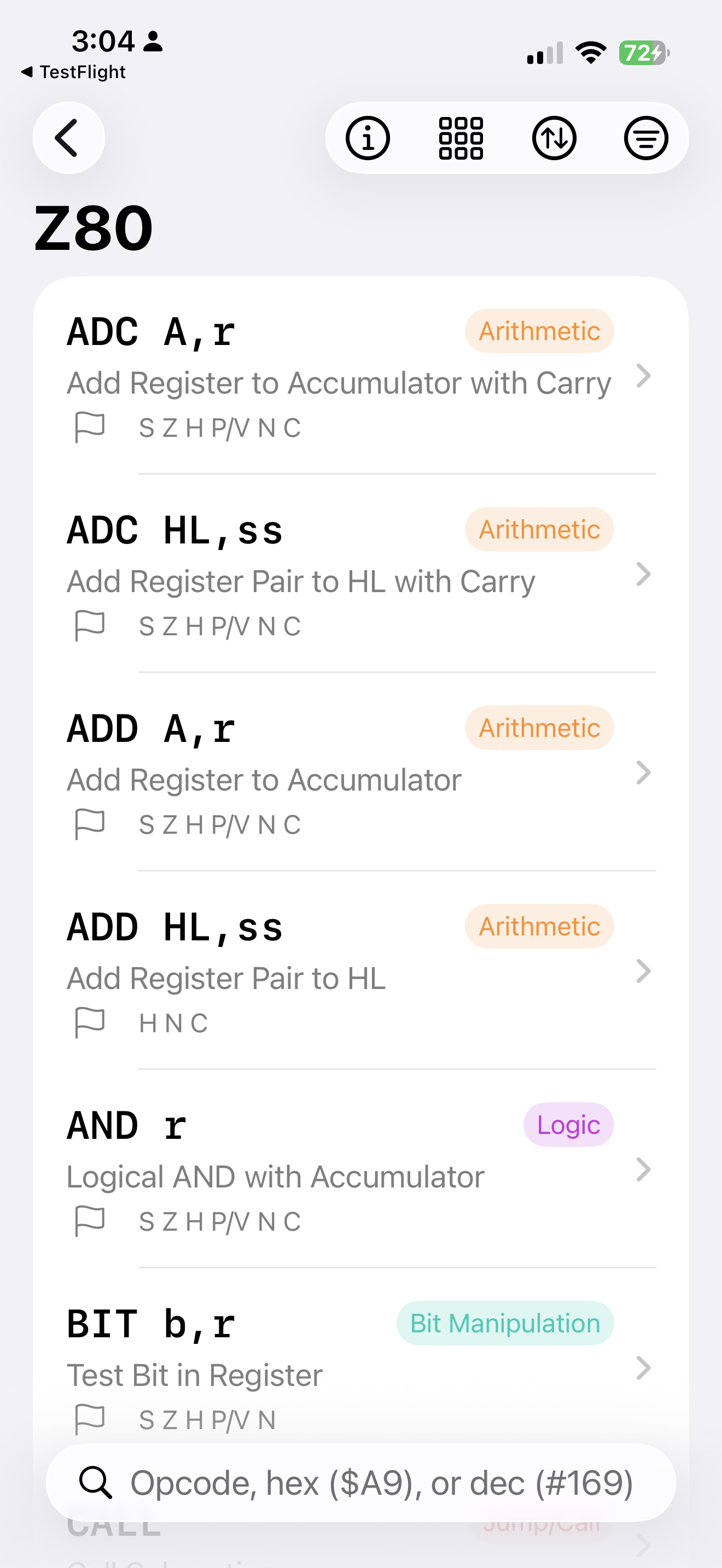Screen dimensions: 722x1568
Task: Switch to the grid view
Action: point(461,138)
